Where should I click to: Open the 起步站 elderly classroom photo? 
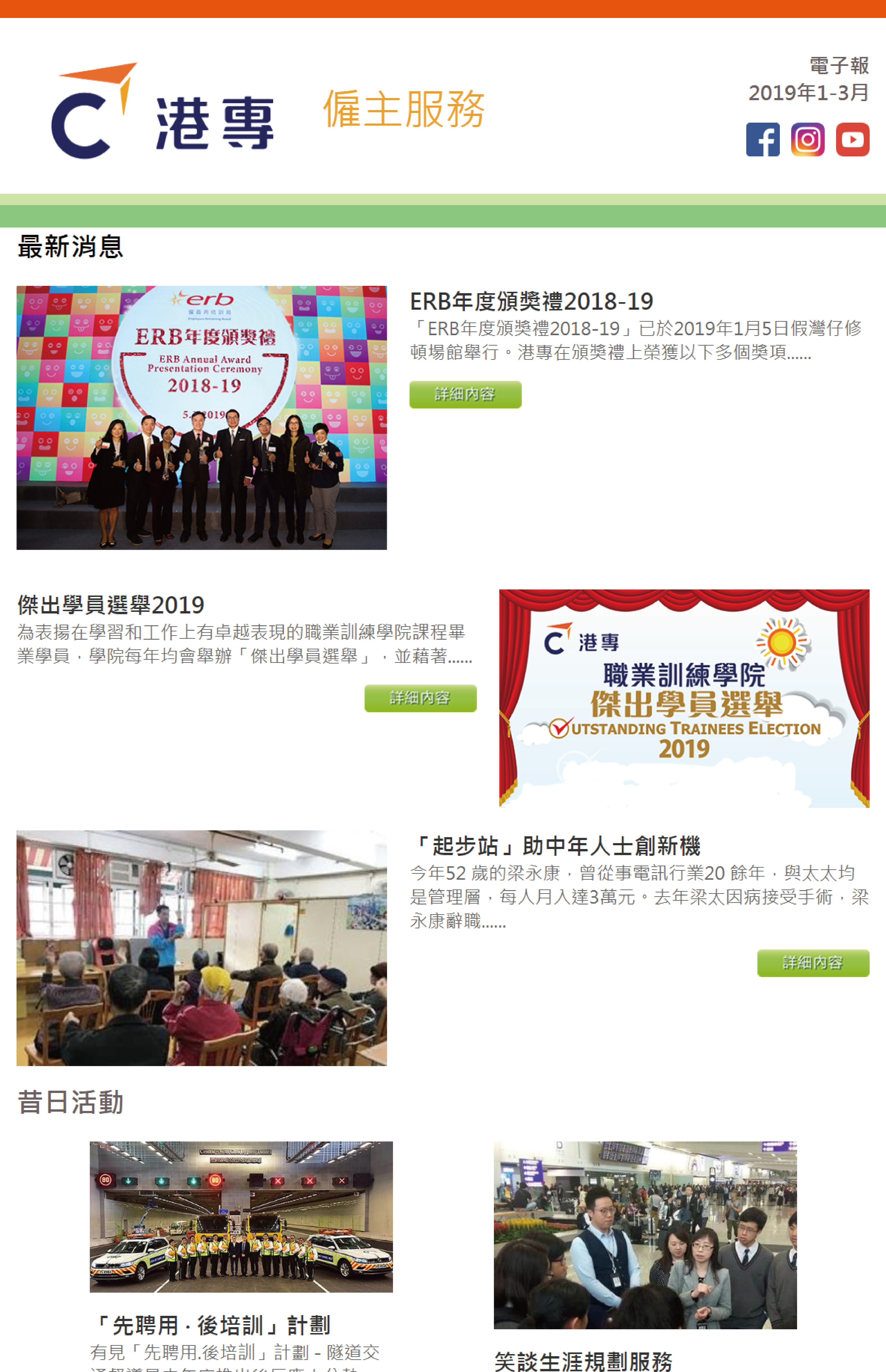tap(201, 948)
